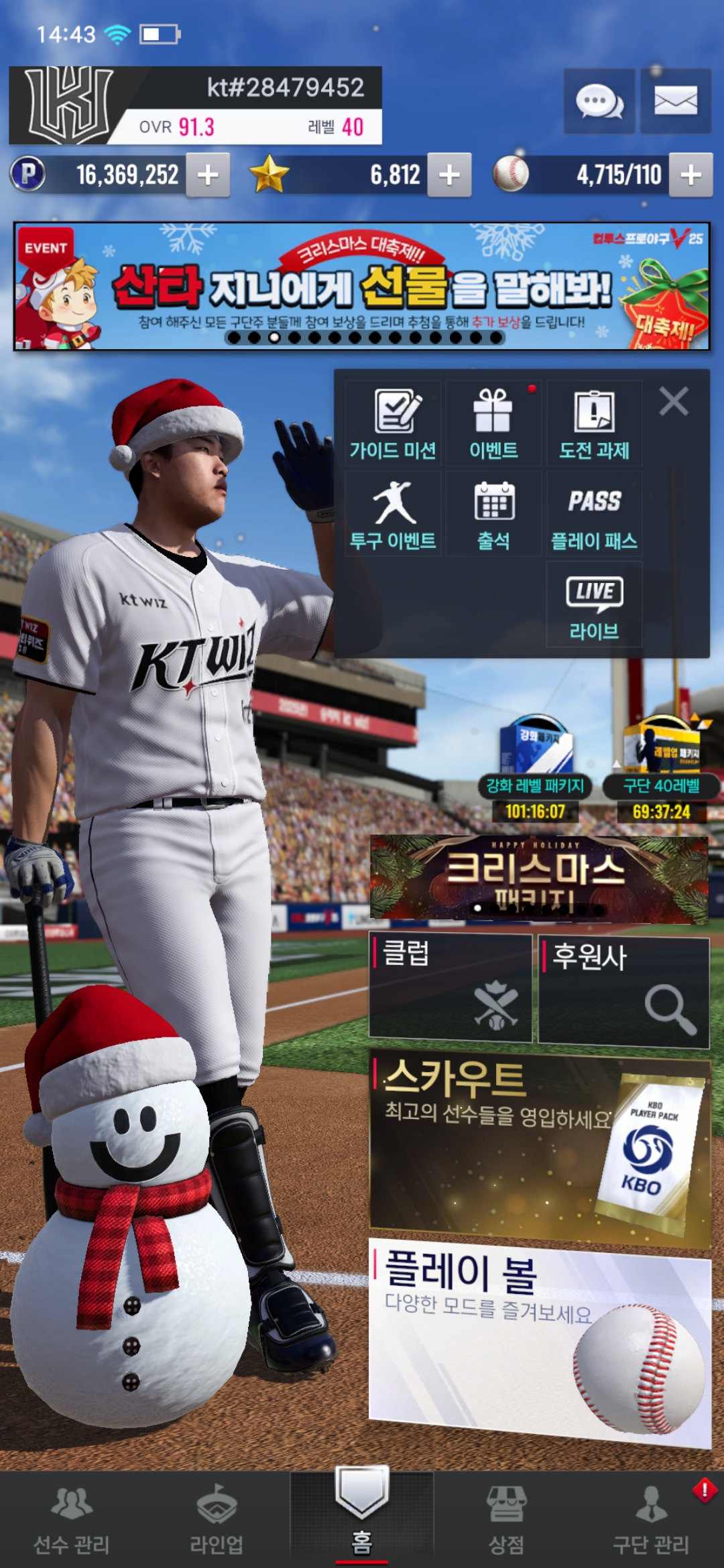Open the 플레이 패스 menu
Screen dimensions: 724x1568
coord(594,514)
